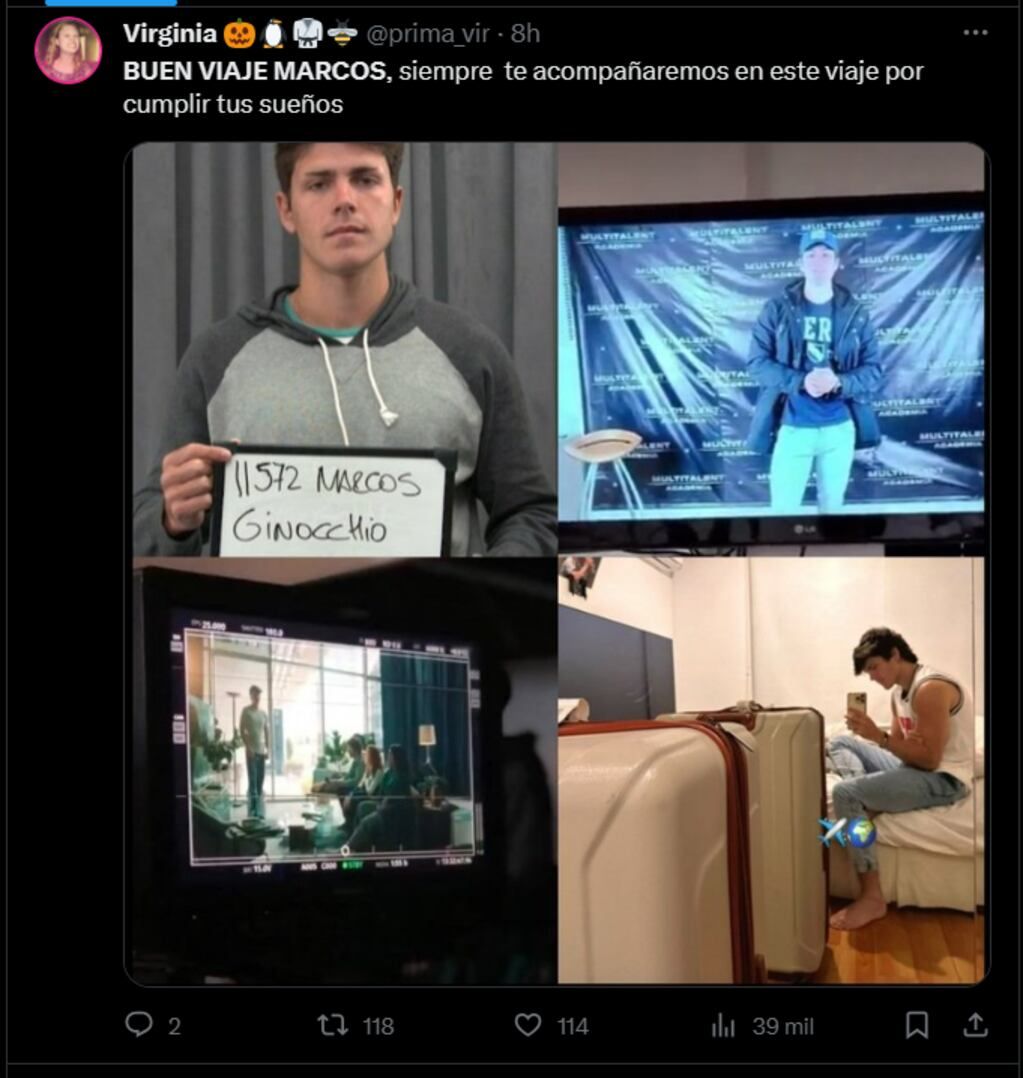Open the more options ellipsis
The width and height of the screenshot is (1023, 1078).
pyautogui.click(x=976, y=32)
